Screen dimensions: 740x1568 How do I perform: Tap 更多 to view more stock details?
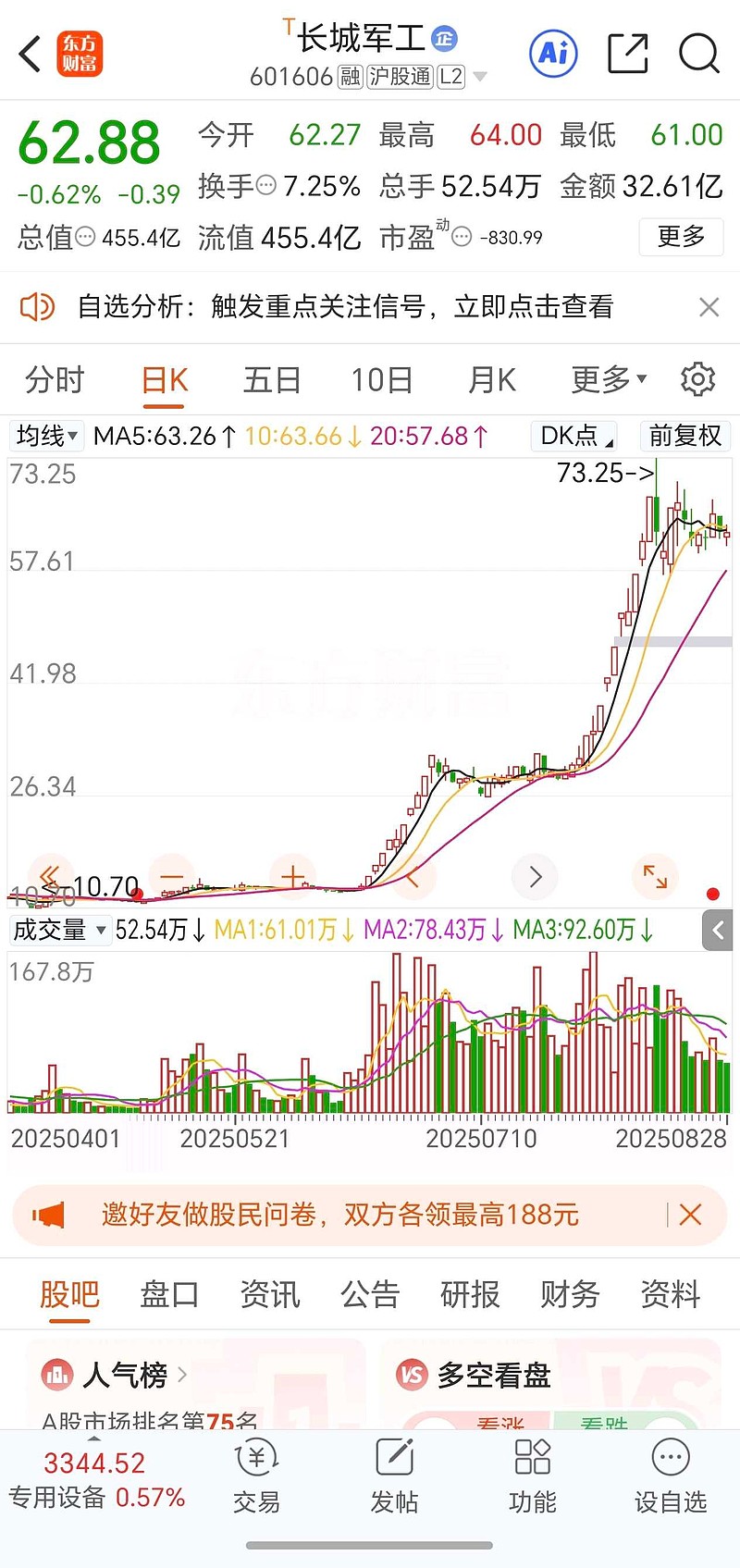coord(681,238)
